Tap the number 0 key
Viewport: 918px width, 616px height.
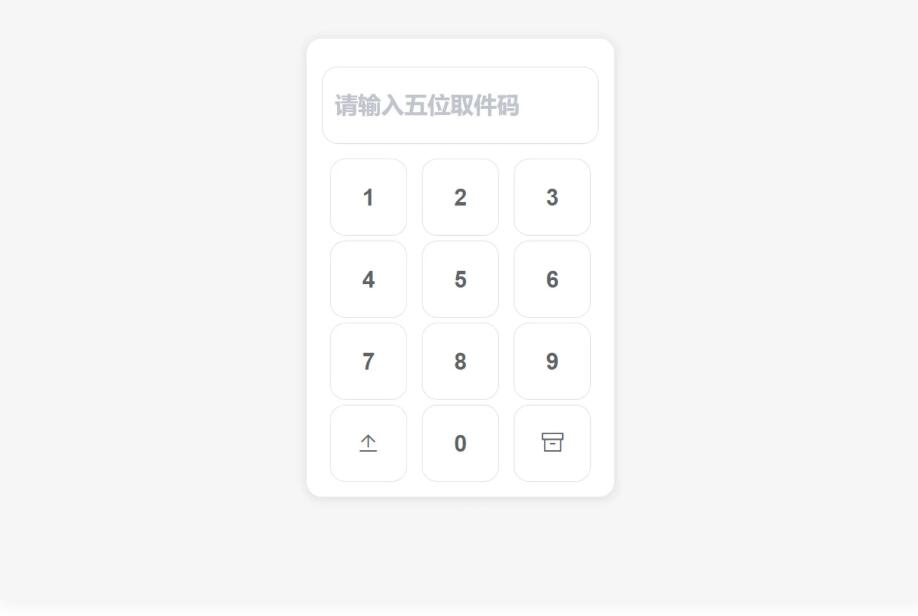pos(460,443)
